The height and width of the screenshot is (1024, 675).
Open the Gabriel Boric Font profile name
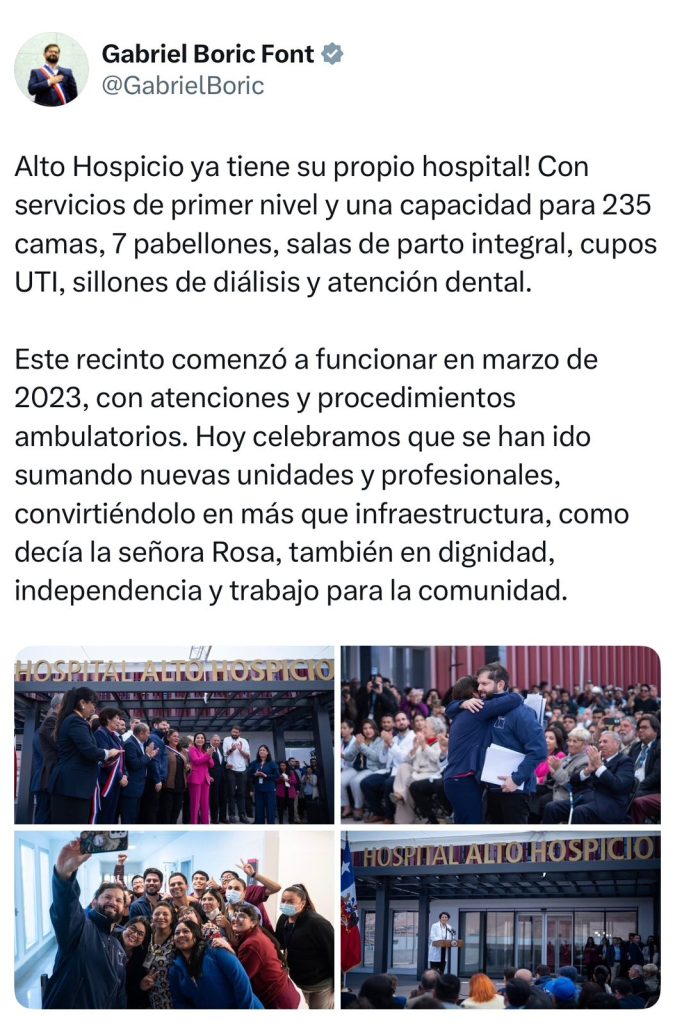pos(208,54)
